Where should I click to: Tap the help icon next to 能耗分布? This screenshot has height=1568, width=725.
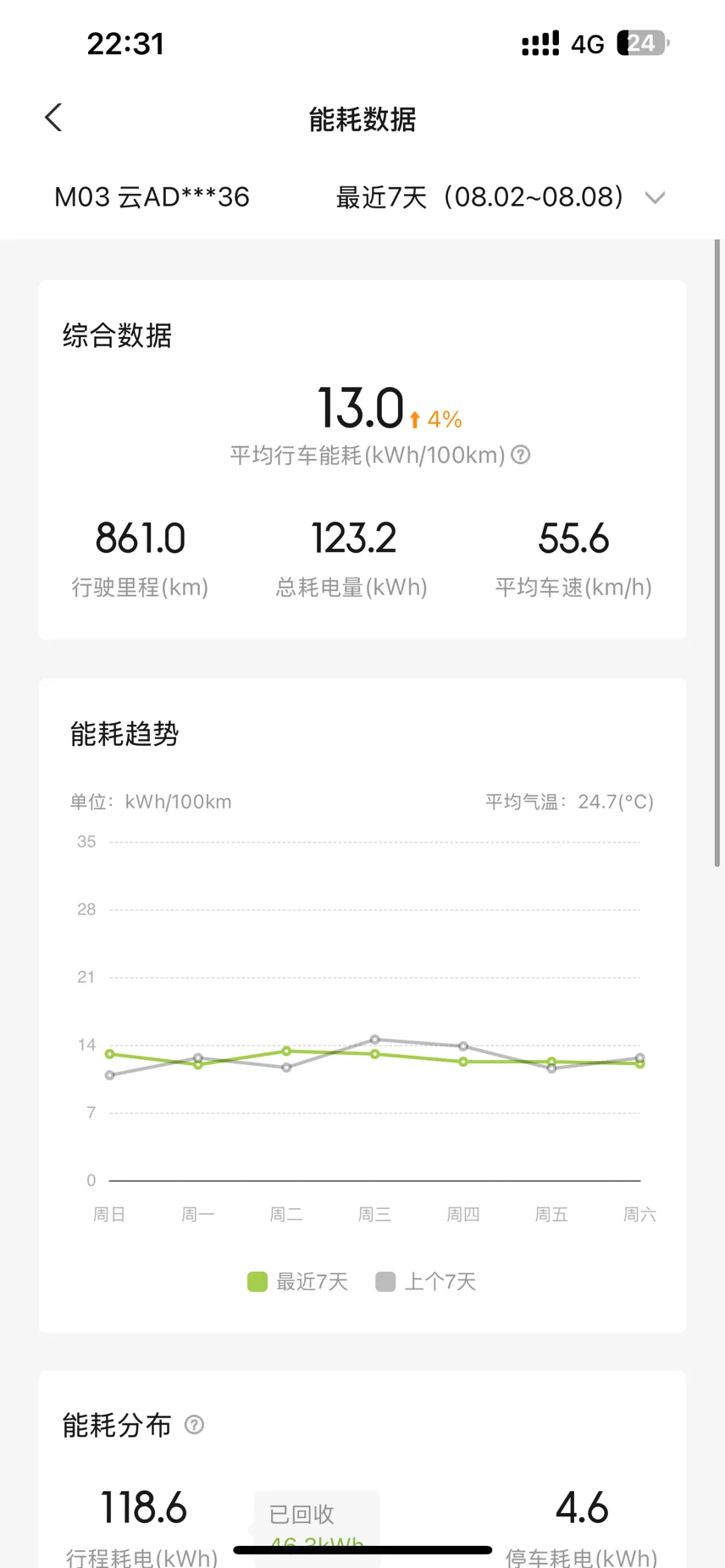point(194,1425)
